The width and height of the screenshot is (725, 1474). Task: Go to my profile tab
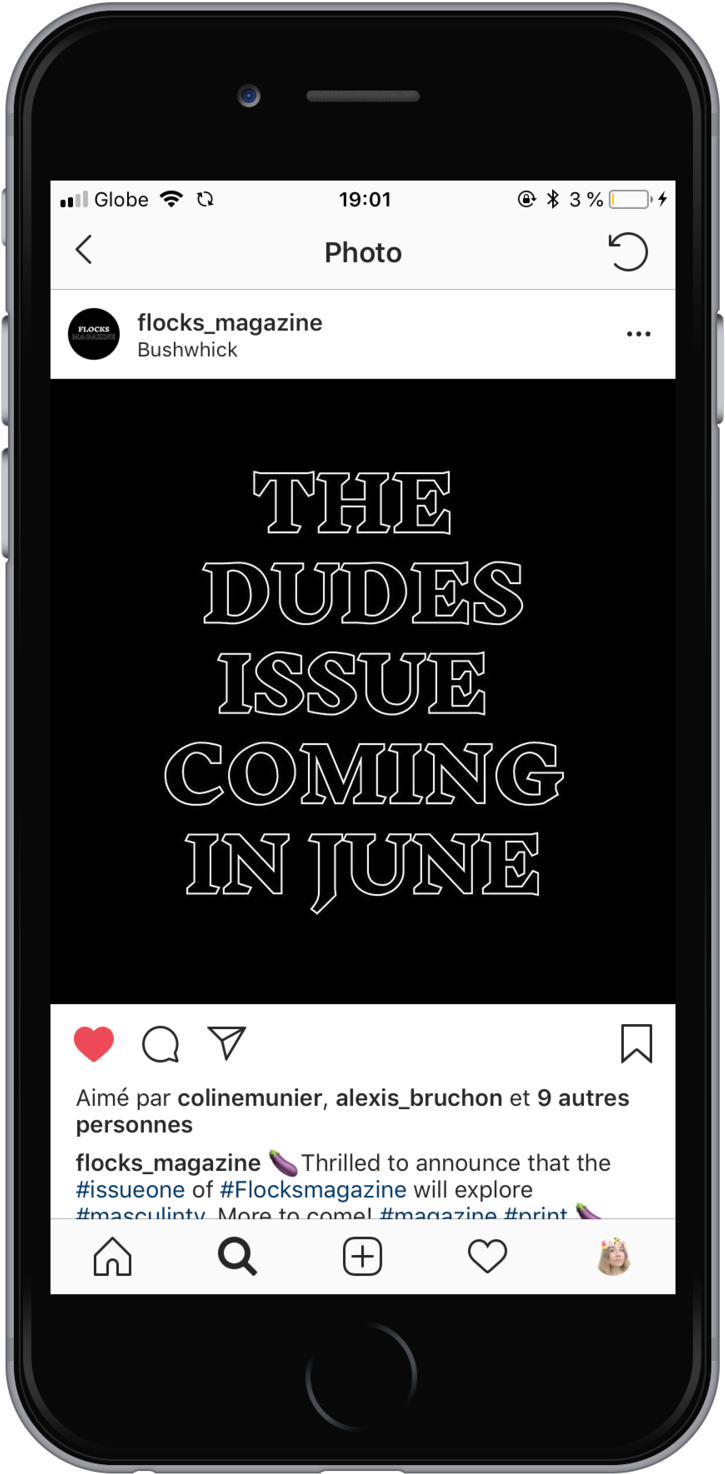[612, 1257]
